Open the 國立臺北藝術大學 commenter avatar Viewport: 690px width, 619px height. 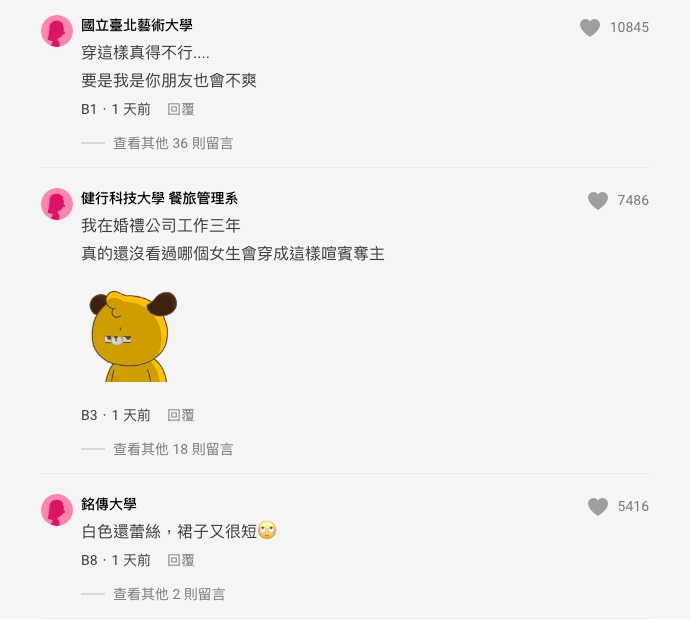(x=57, y=32)
